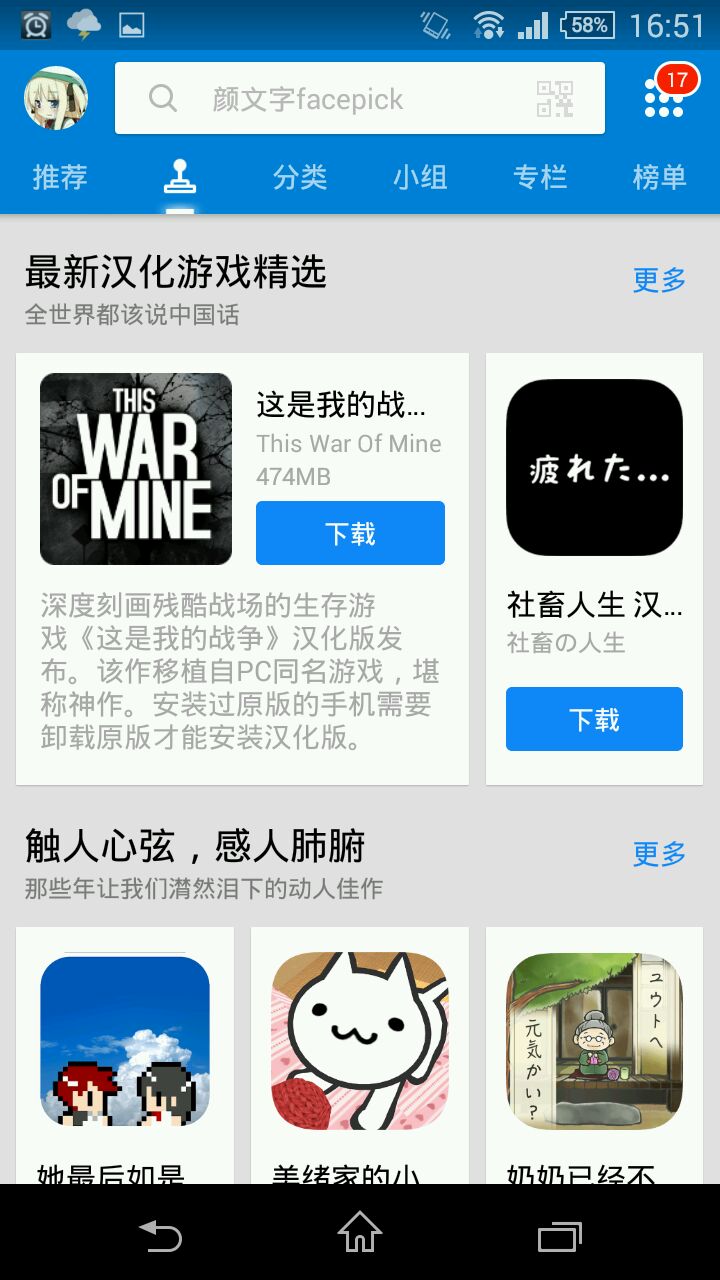Viewport: 720px width, 1280px height.
Task: Switch to the 推荐 tab
Action: (60, 178)
